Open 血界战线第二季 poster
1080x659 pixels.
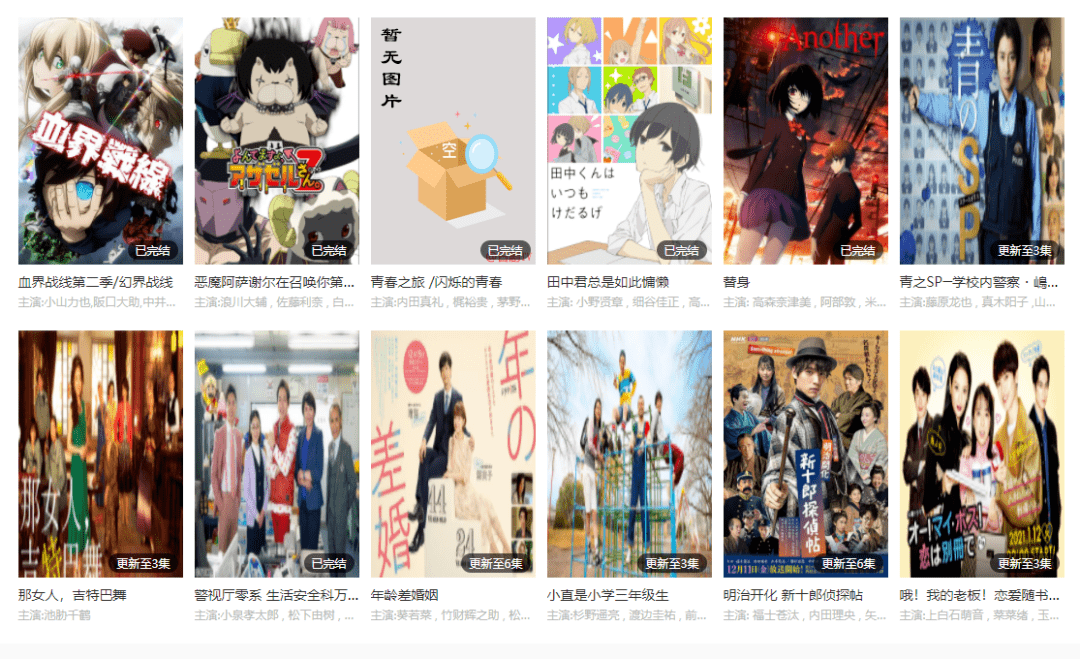(100, 140)
